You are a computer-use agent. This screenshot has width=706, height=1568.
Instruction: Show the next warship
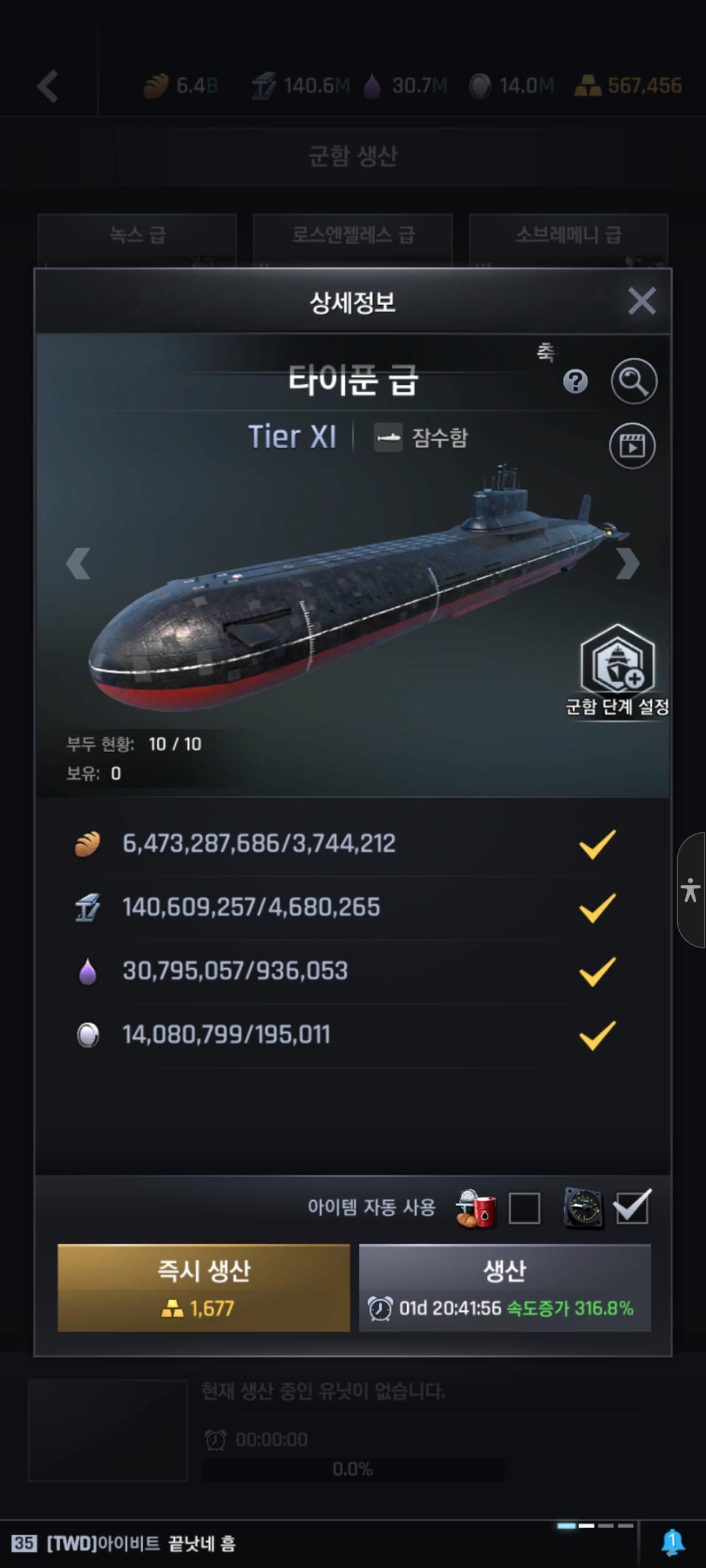[627, 563]
